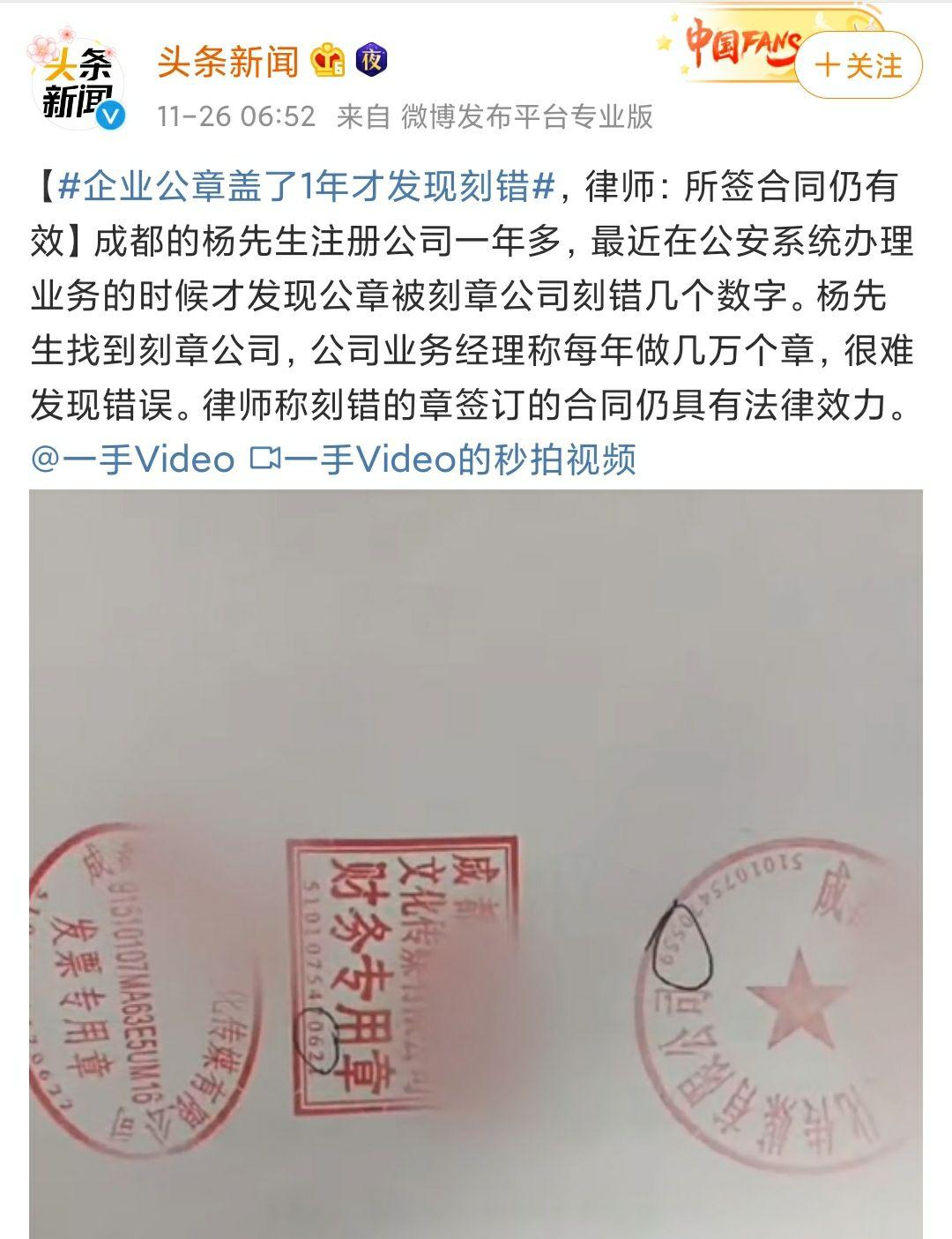This screenshot has height=1239, width=952.
Task: Open the 头条新闻 account name
Action: coord(228,62)
